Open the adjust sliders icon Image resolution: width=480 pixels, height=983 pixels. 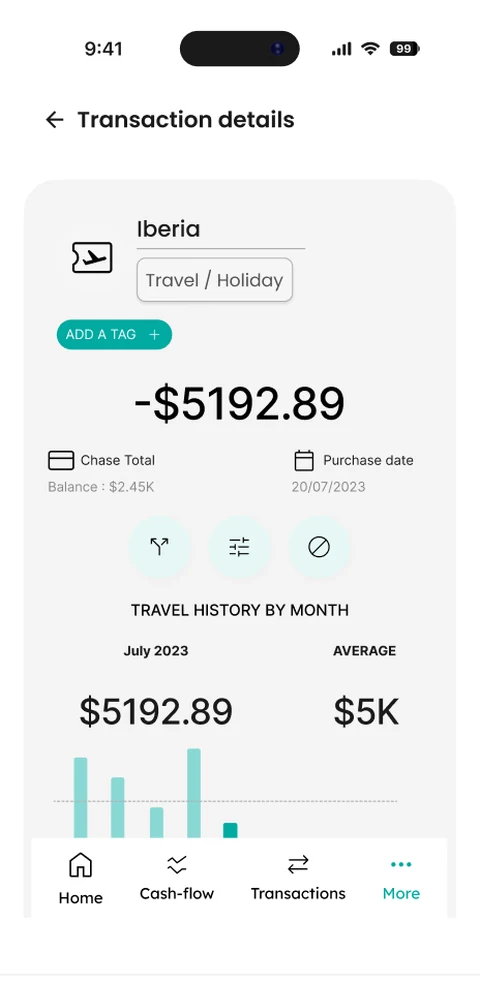pyautogui.click(x=239, y=547)
